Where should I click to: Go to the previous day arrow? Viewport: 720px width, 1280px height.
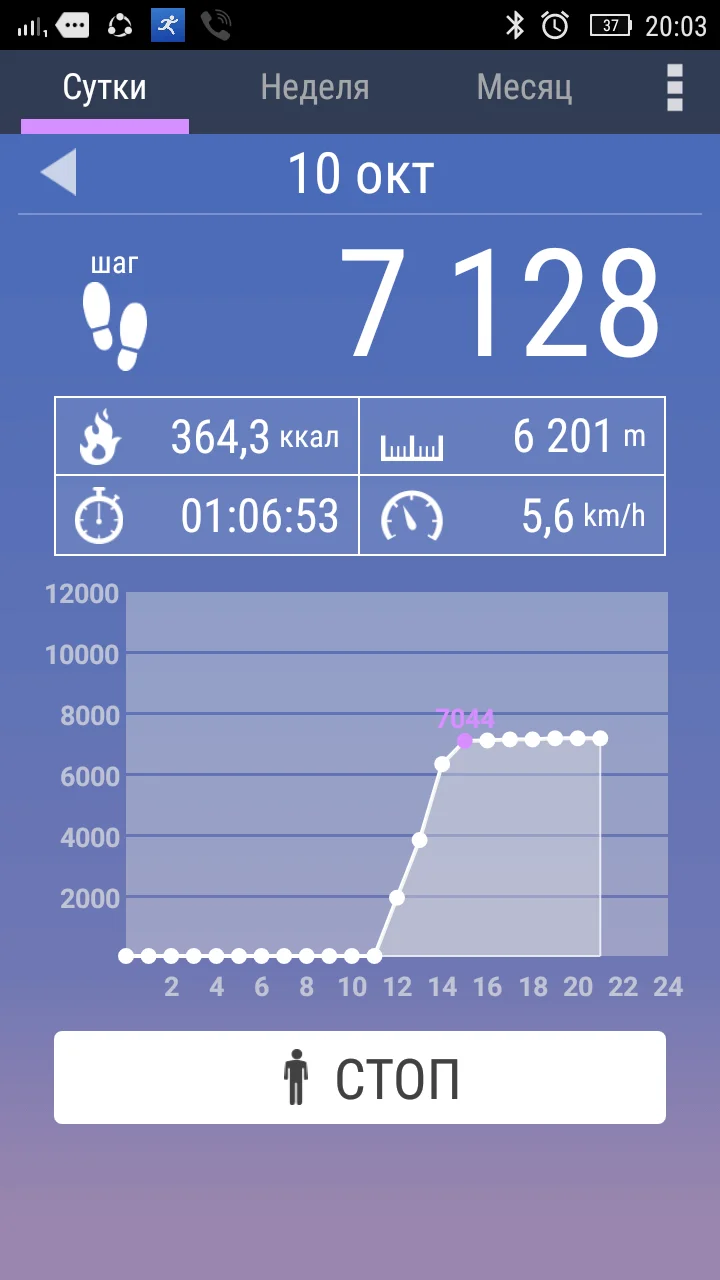58,173
